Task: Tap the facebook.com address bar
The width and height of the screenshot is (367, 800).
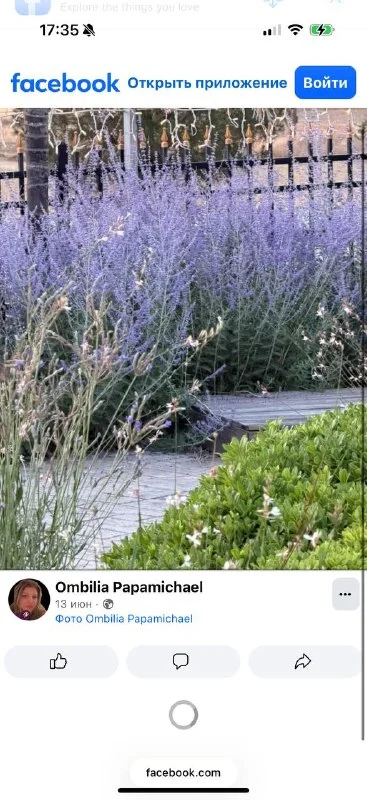Action: point(183,772)
